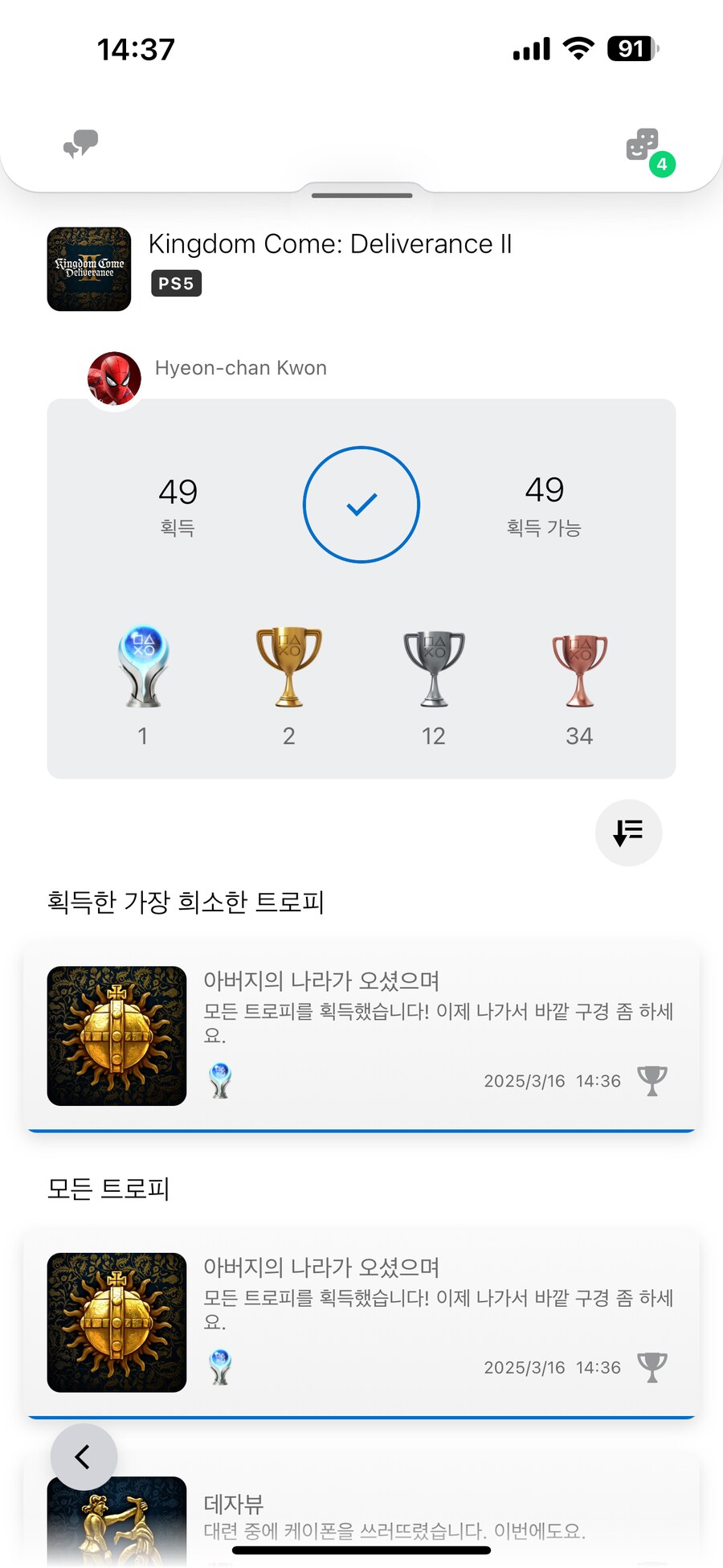Image resolution: width=723 pixels, height=1568 pixels.
Task: Open the chat messages icon
Action: tap(80, 144)
